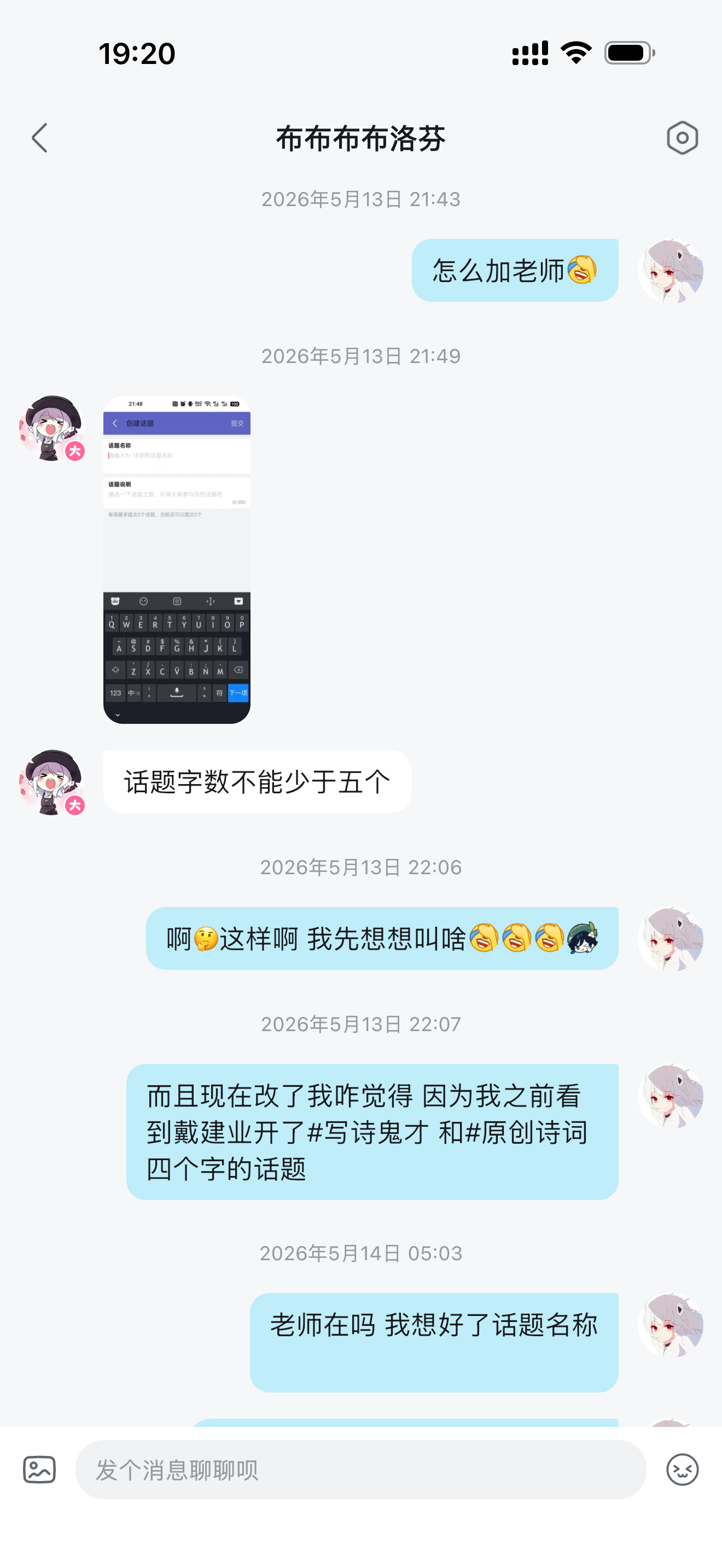
Task: Open the picture attach icon
Action: pyautogui.click(x=39, y=1470)
